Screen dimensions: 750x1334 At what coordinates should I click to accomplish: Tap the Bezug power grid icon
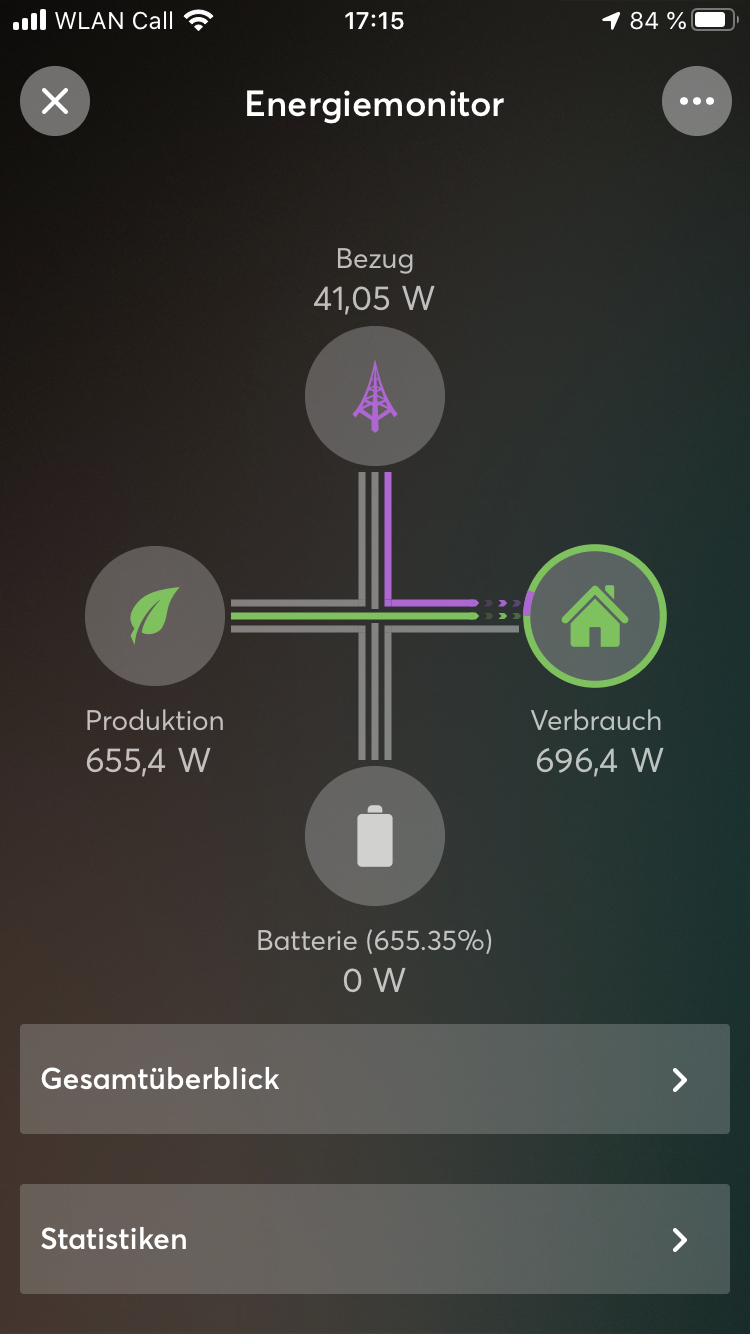375,397
